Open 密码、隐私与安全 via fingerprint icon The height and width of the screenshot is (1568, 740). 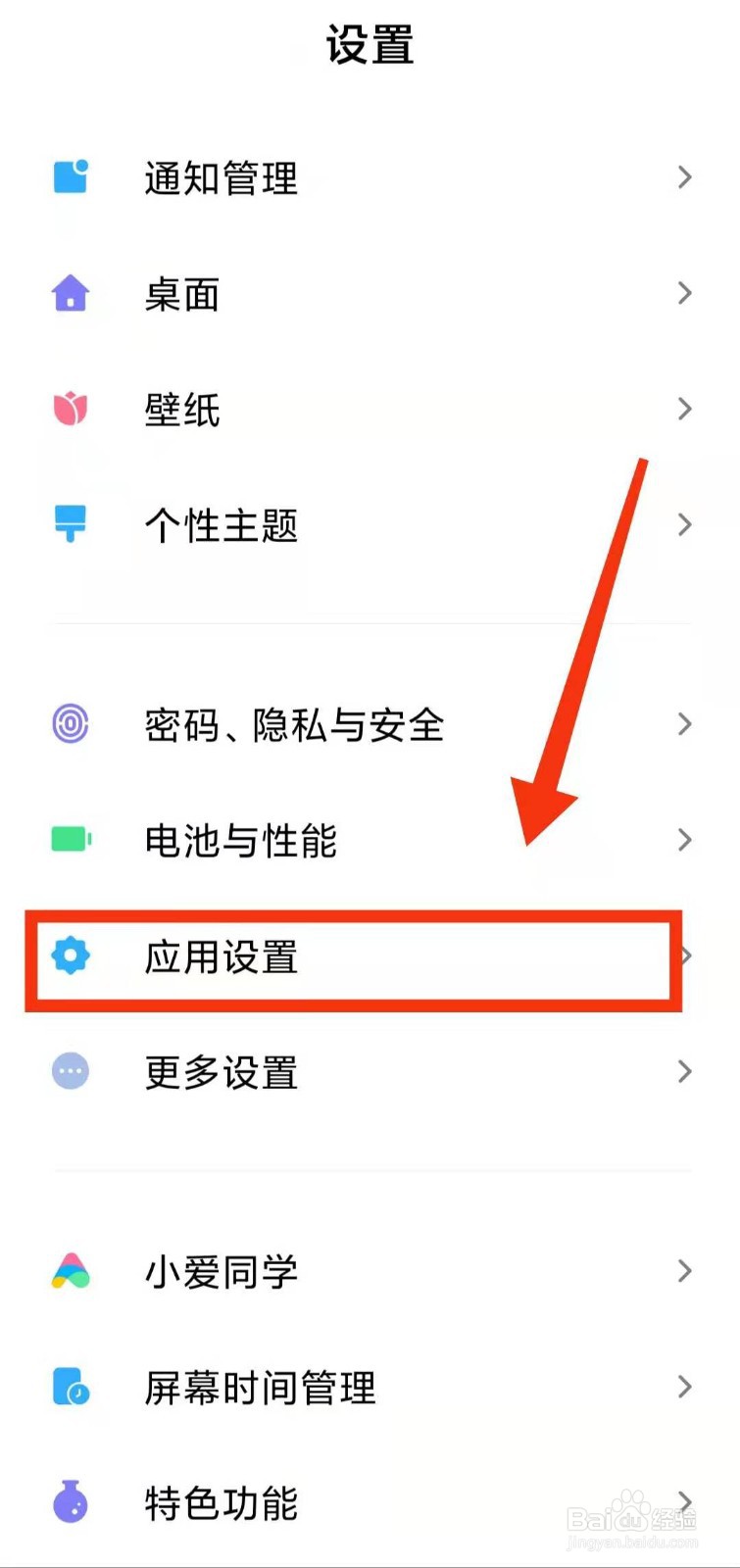click(x=70, y=724)
